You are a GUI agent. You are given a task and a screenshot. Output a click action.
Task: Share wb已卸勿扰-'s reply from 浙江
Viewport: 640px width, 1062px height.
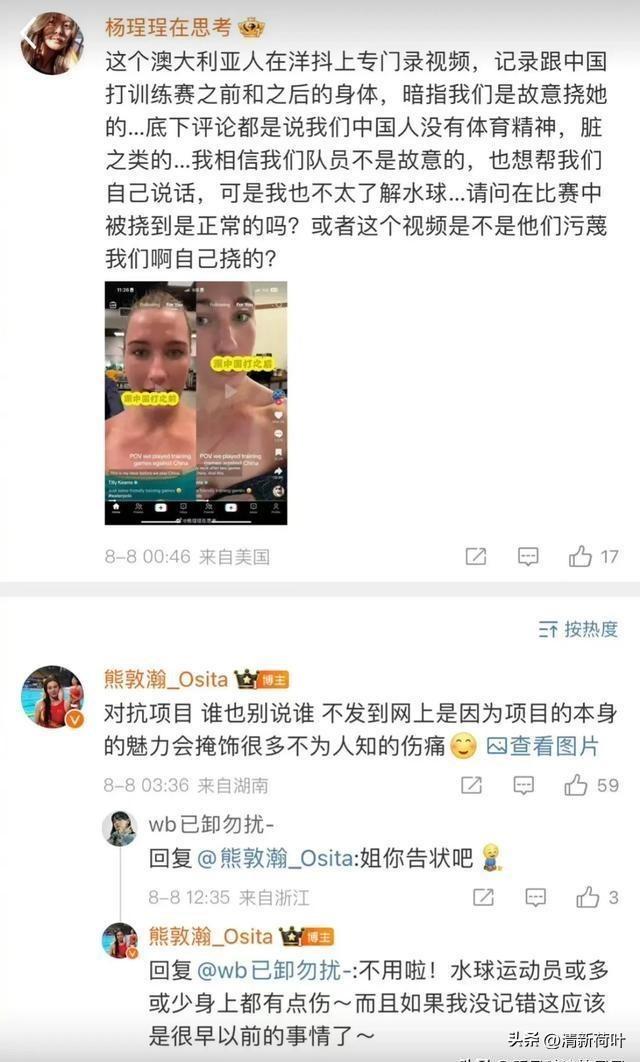click(x=483, y=897)
